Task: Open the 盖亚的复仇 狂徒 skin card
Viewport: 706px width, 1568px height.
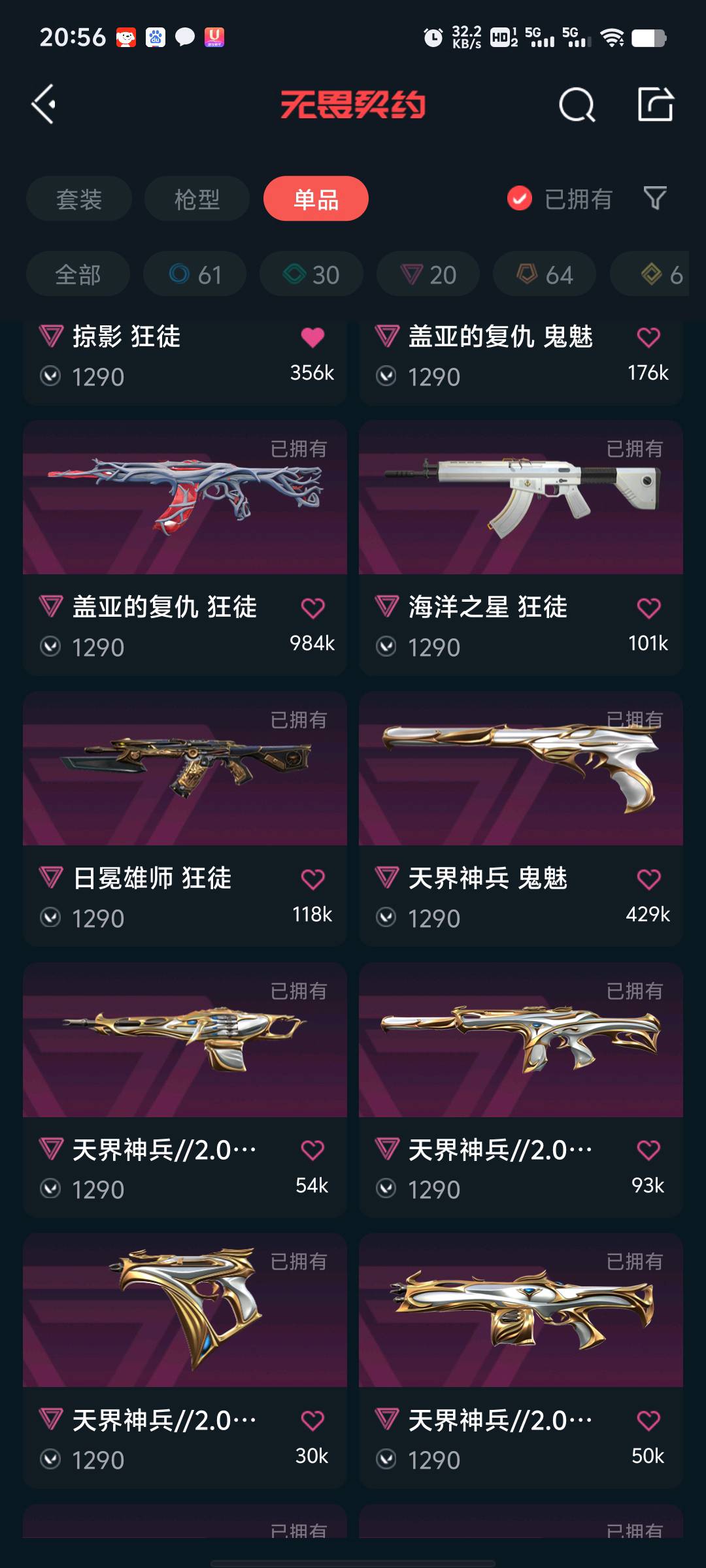Action: tap(185, 548)
